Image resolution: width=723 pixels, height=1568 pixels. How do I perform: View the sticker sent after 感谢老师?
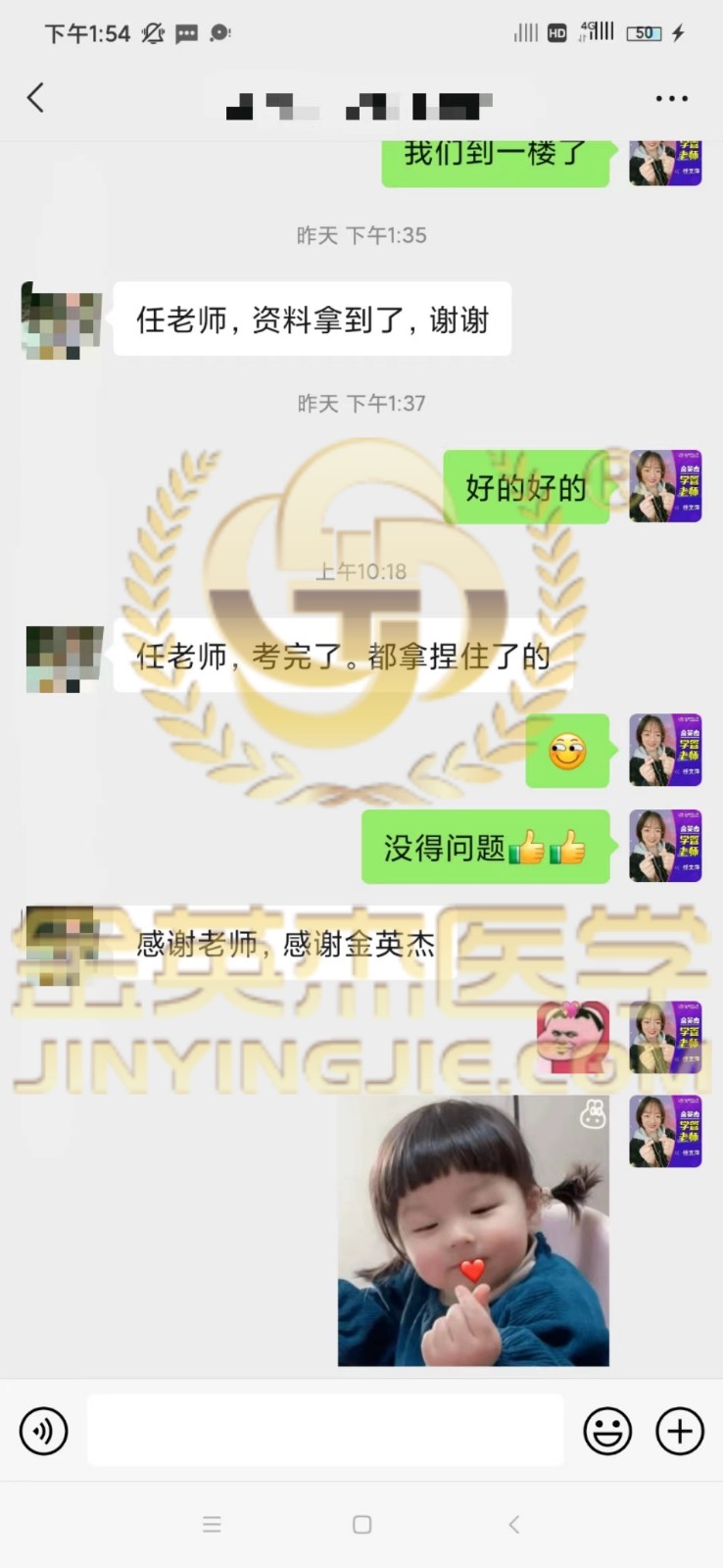[x=572, y=1037]
